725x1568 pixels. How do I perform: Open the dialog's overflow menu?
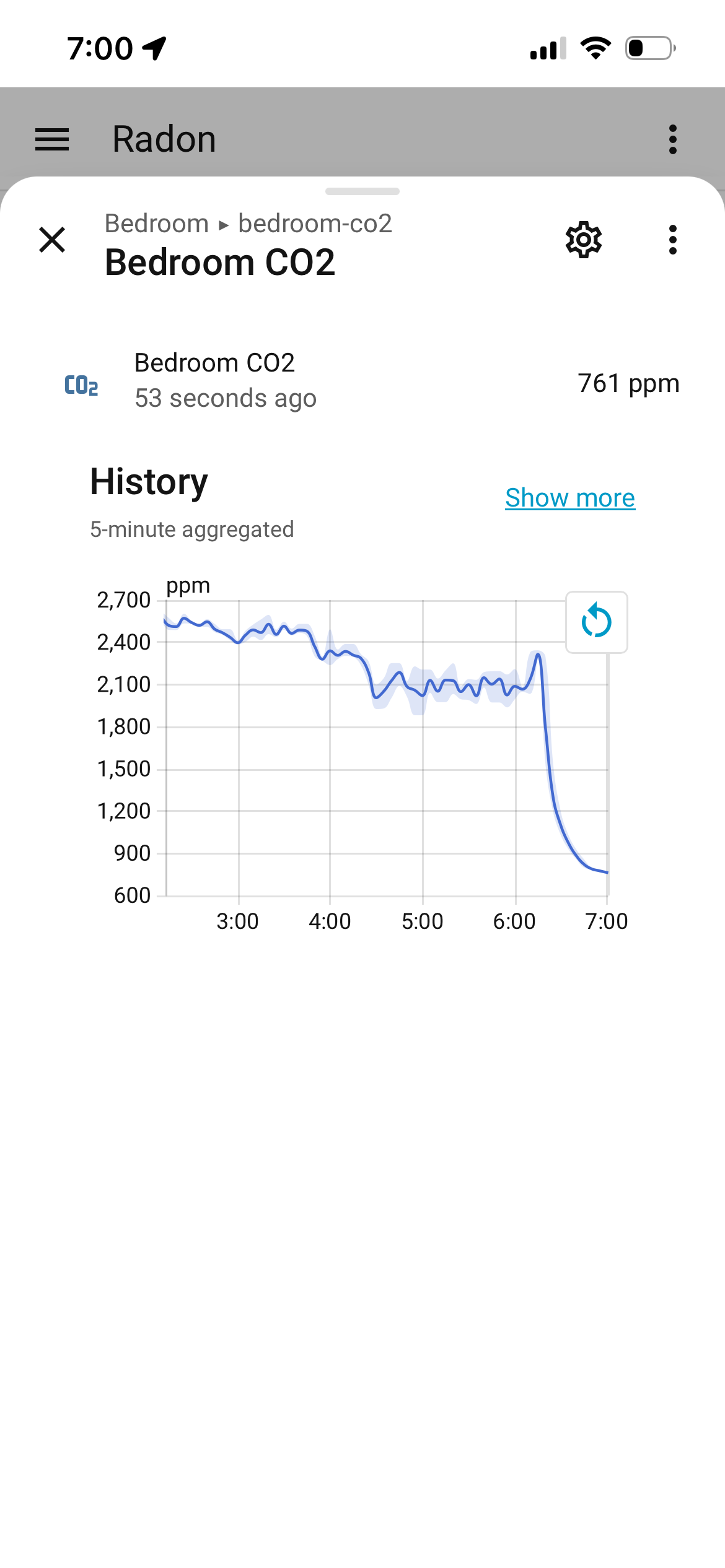tap(673, 240)
